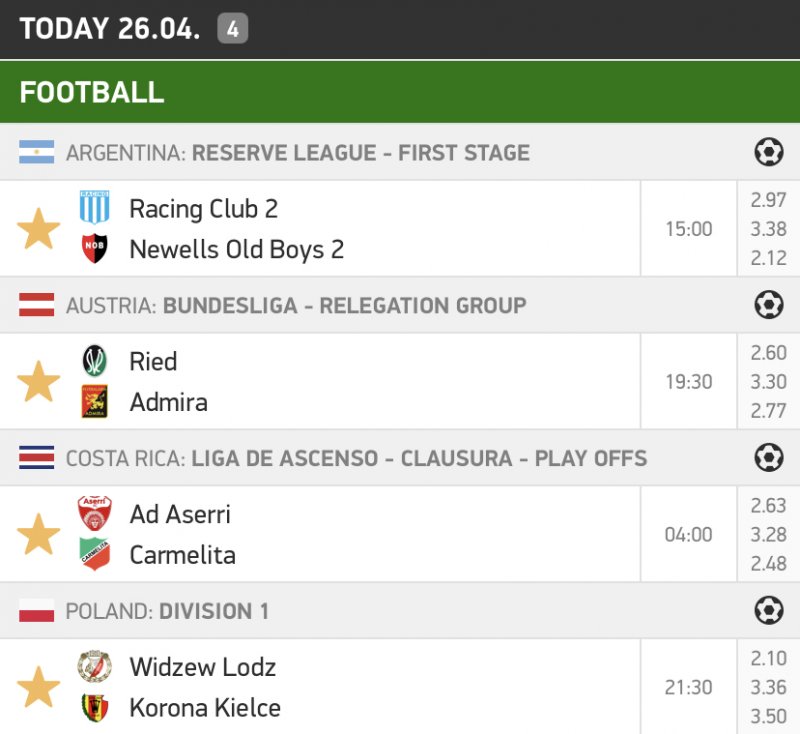Screen dimensions: 800x734
Task: Unfavorite the Racing Club 2 match star
Action: [39, 229]
